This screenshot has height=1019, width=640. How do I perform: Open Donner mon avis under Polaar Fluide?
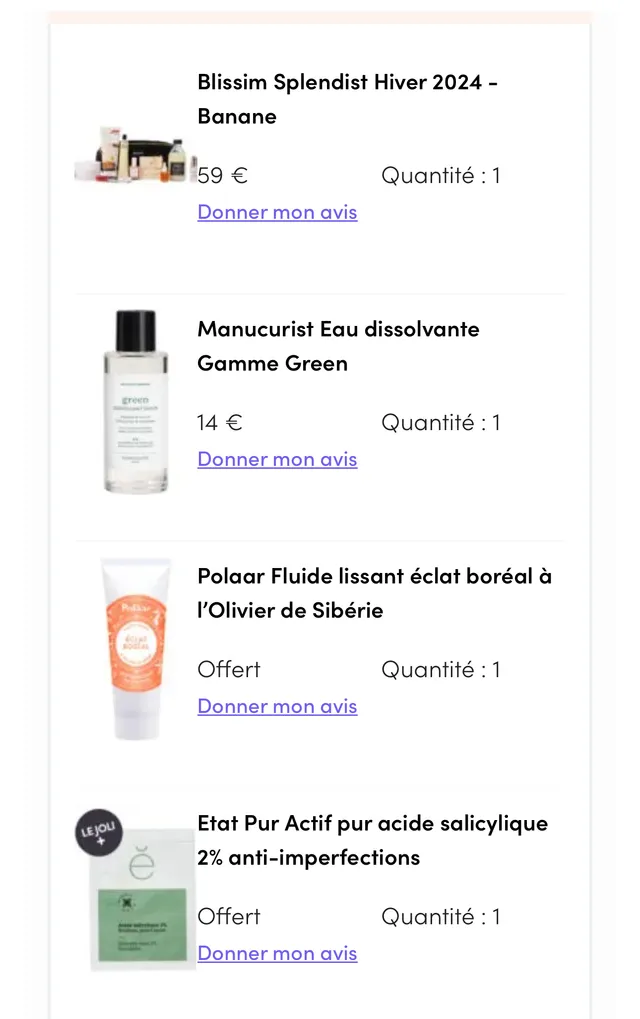coord(277,706)
